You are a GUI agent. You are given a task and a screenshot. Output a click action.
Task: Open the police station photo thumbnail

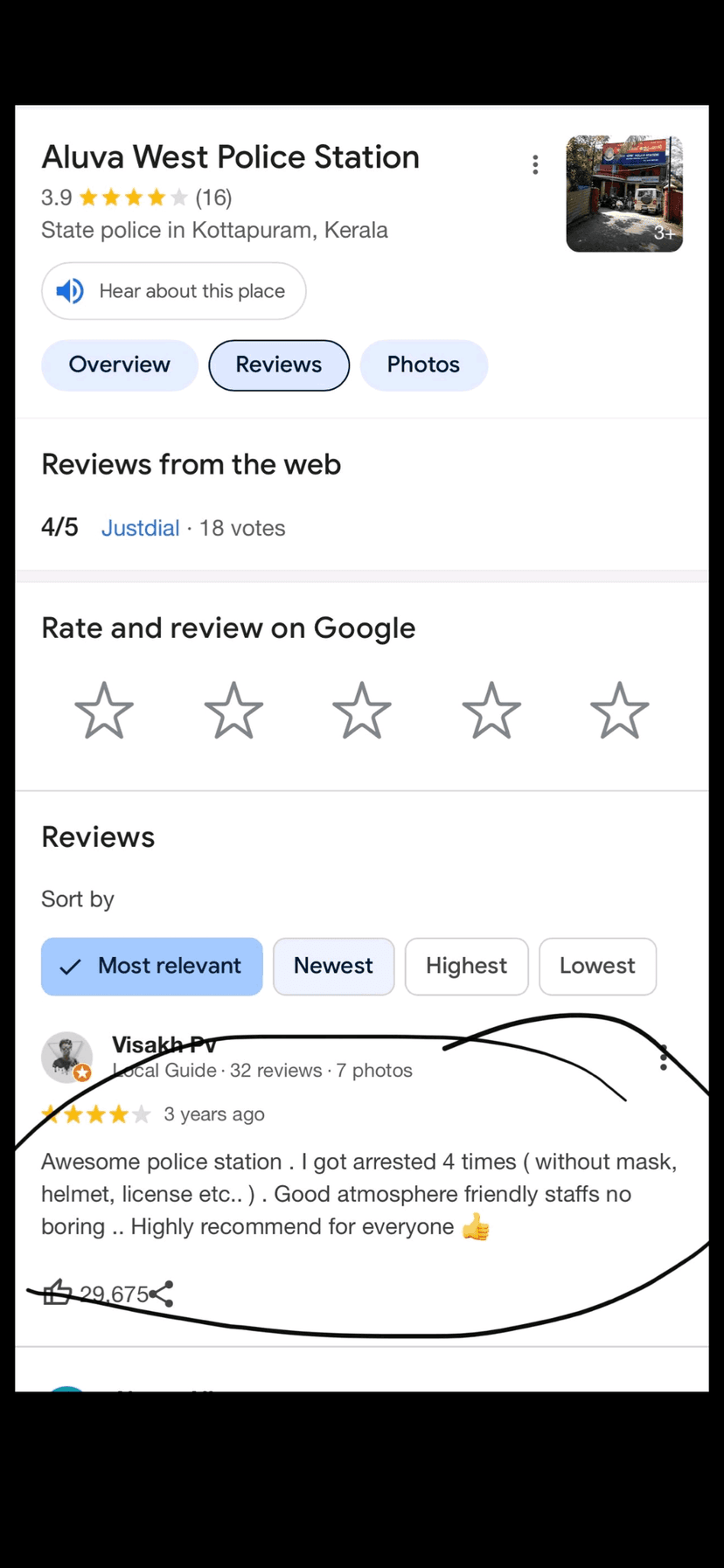coord(624,194)
